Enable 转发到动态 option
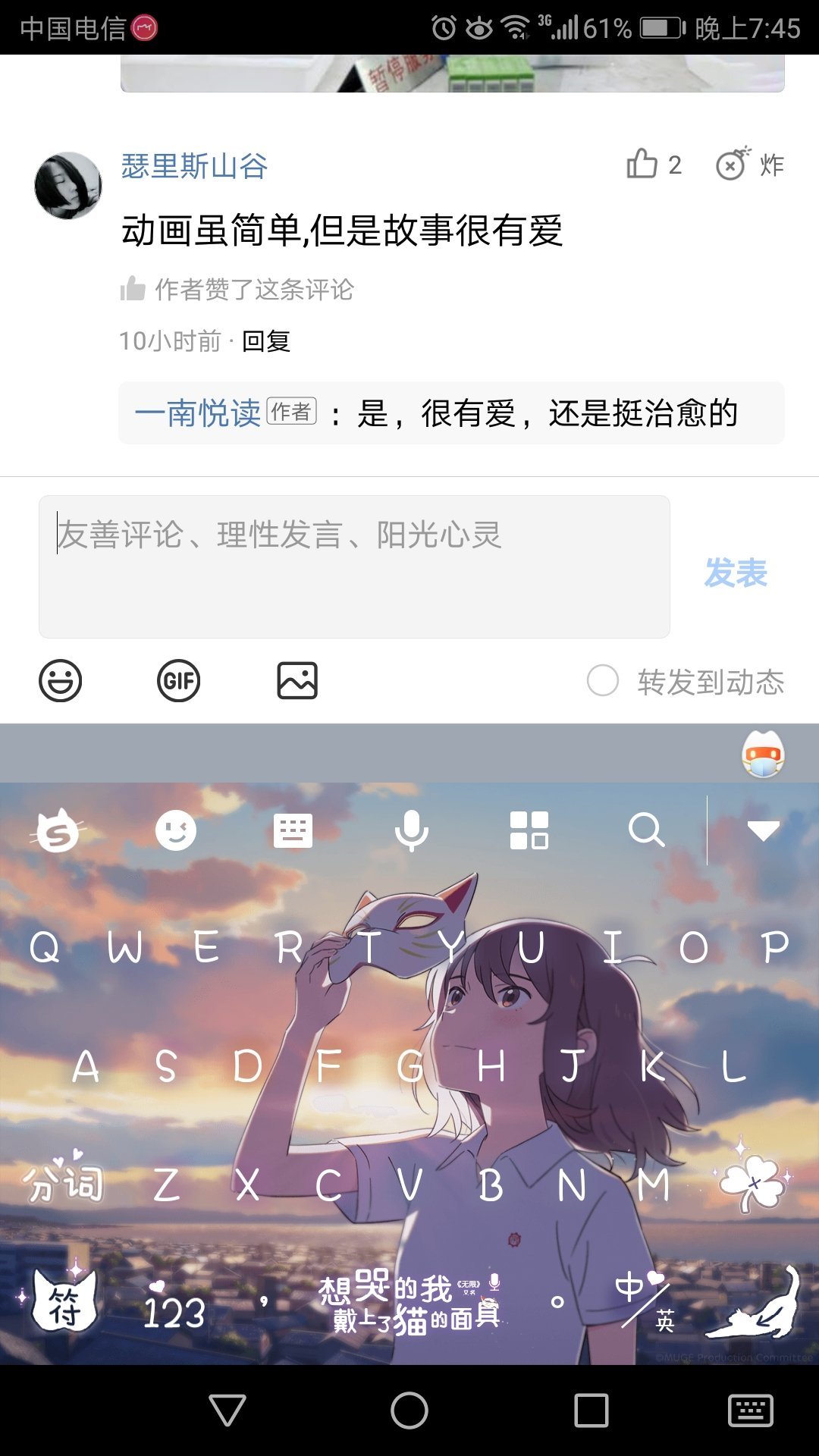Viewport: 819px width, 1456px height. [604, 680]
